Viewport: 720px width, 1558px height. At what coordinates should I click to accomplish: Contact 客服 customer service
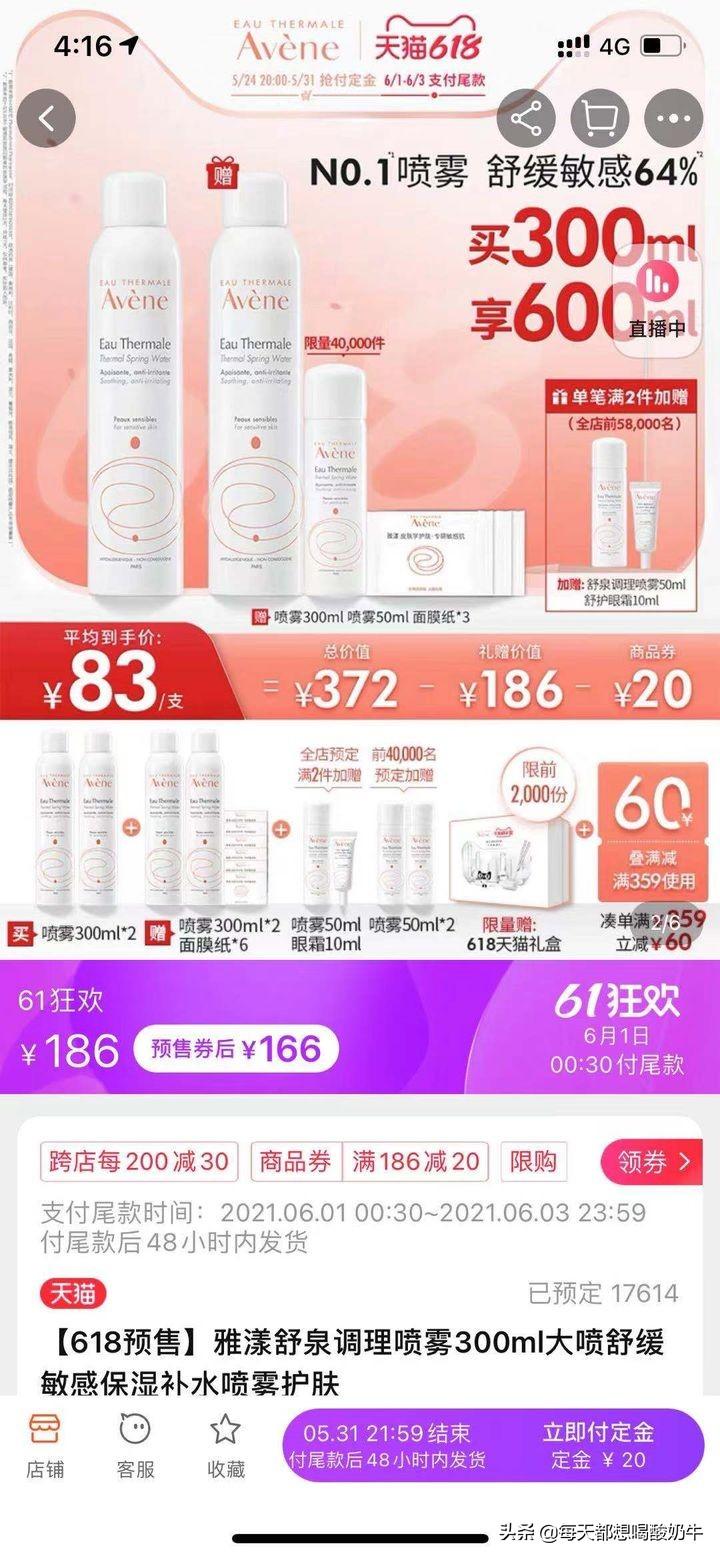[x=135, y=1445]
